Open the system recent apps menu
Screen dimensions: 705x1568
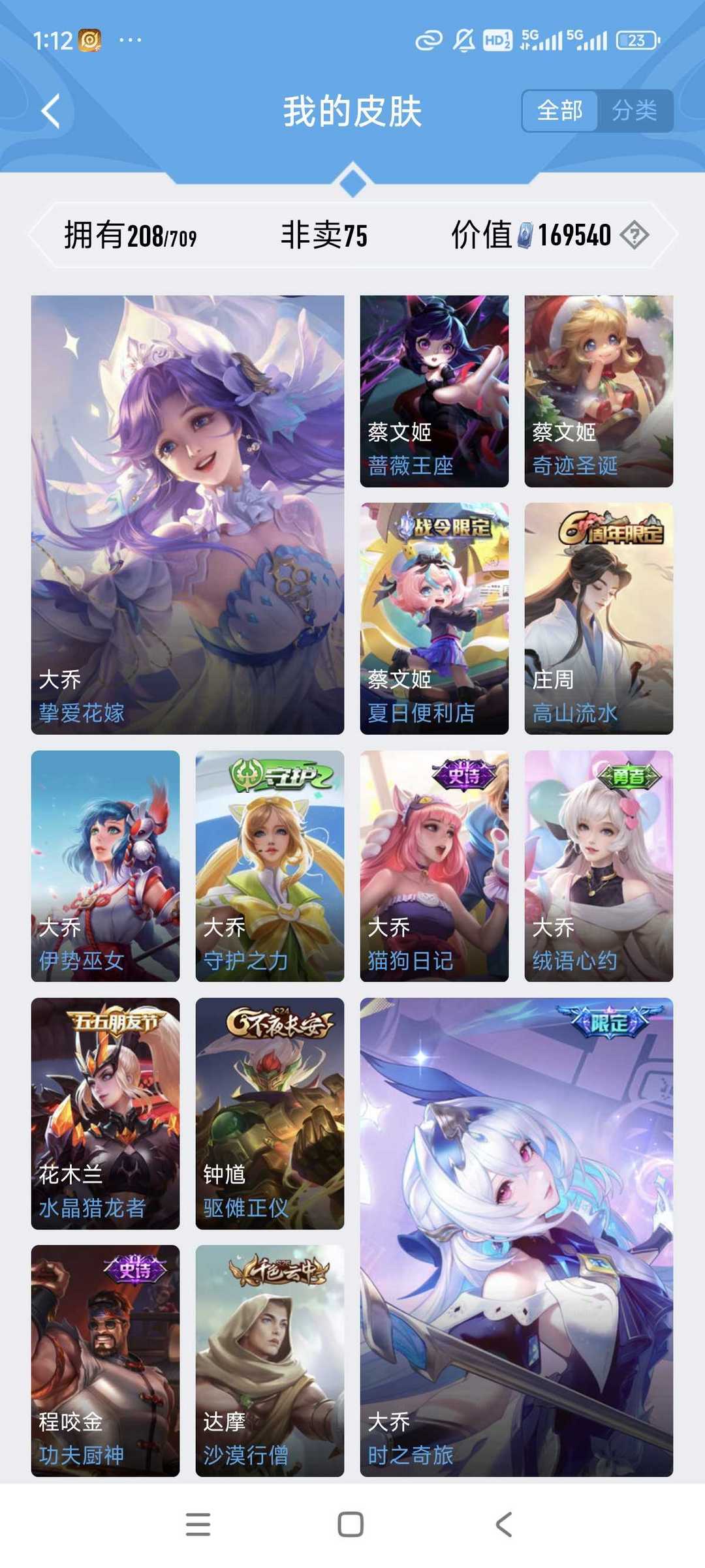click(x=198, y=1524)
